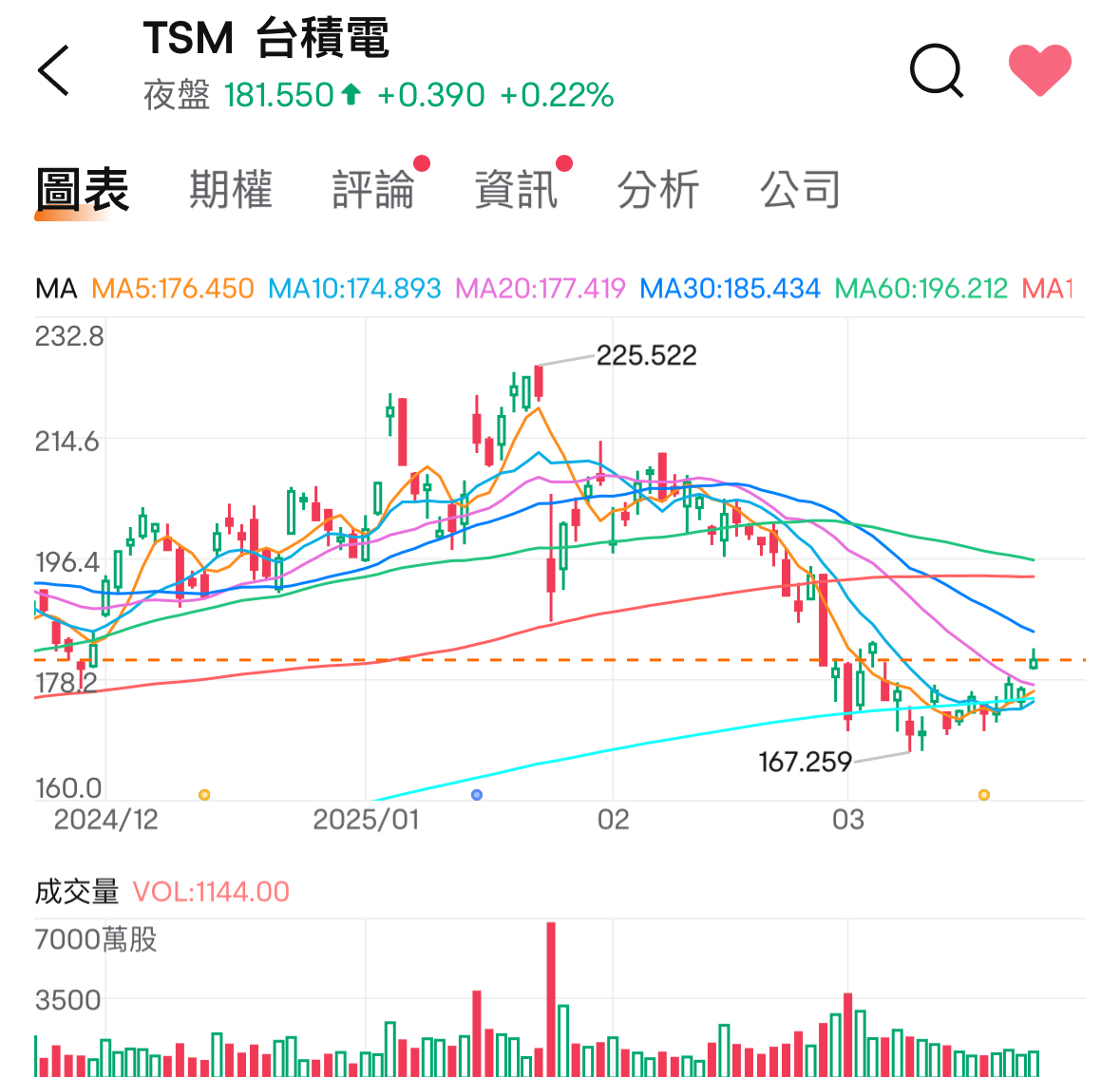Tap the yellow event marker near 2024/12
Screen dimensions: 1120x1077
204,795
